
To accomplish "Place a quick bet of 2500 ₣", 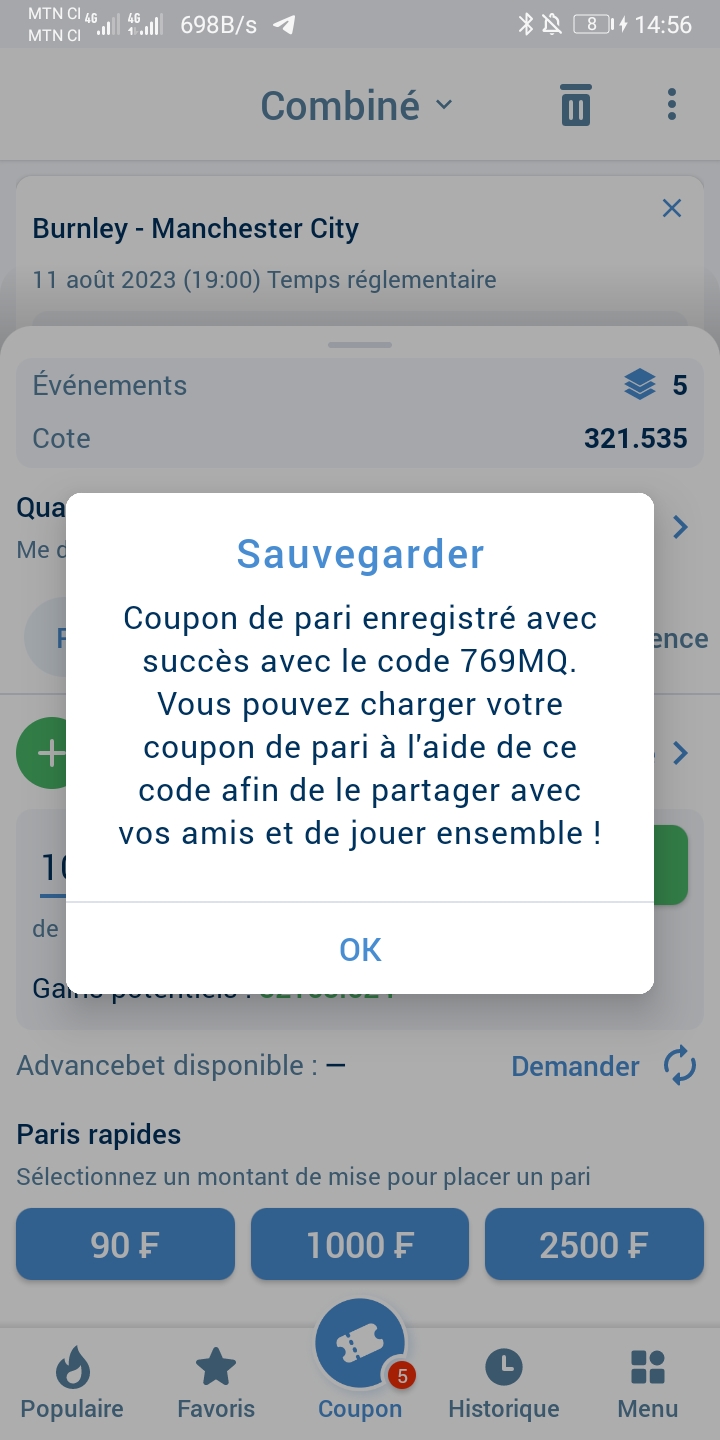I will click(x=594, y=1245).
